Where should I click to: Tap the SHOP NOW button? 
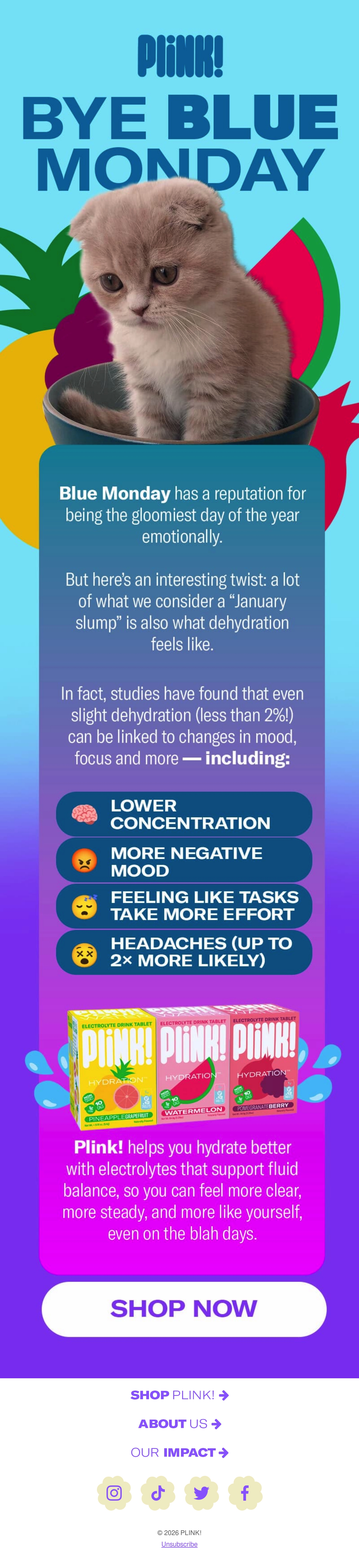[184, 1309]
